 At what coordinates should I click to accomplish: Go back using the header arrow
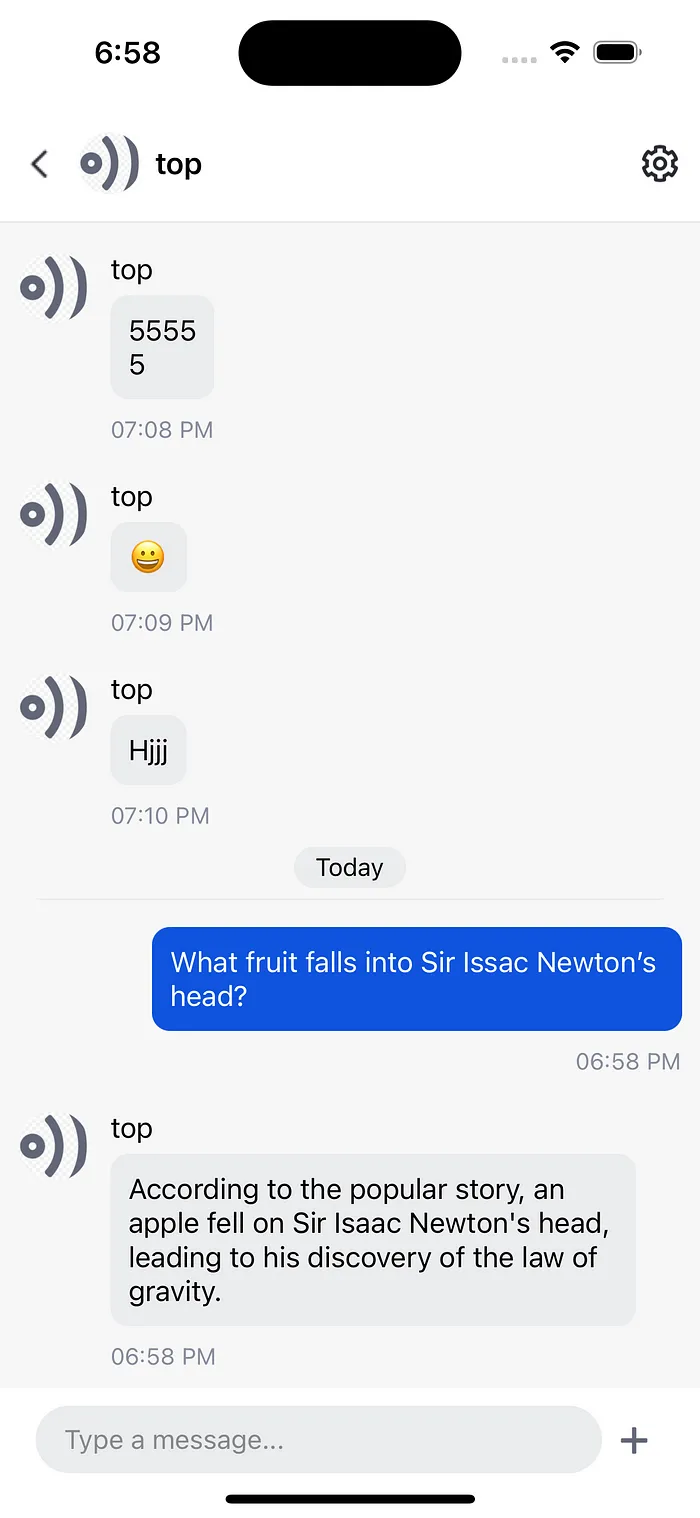pos(40,164)
